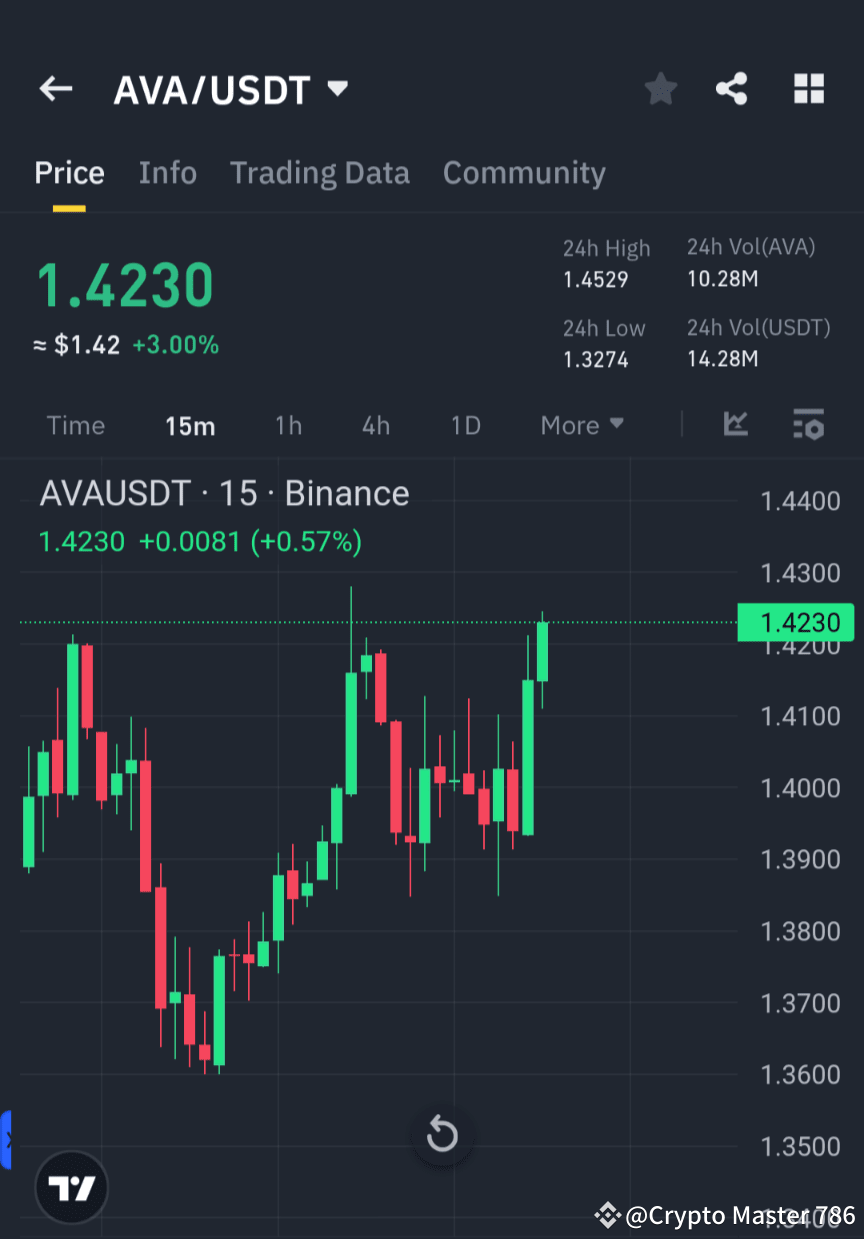Image resolution: width=864 pixels, height=1239 pixels.
Task: Open the Time interval option
Action: tap(76, 425)
